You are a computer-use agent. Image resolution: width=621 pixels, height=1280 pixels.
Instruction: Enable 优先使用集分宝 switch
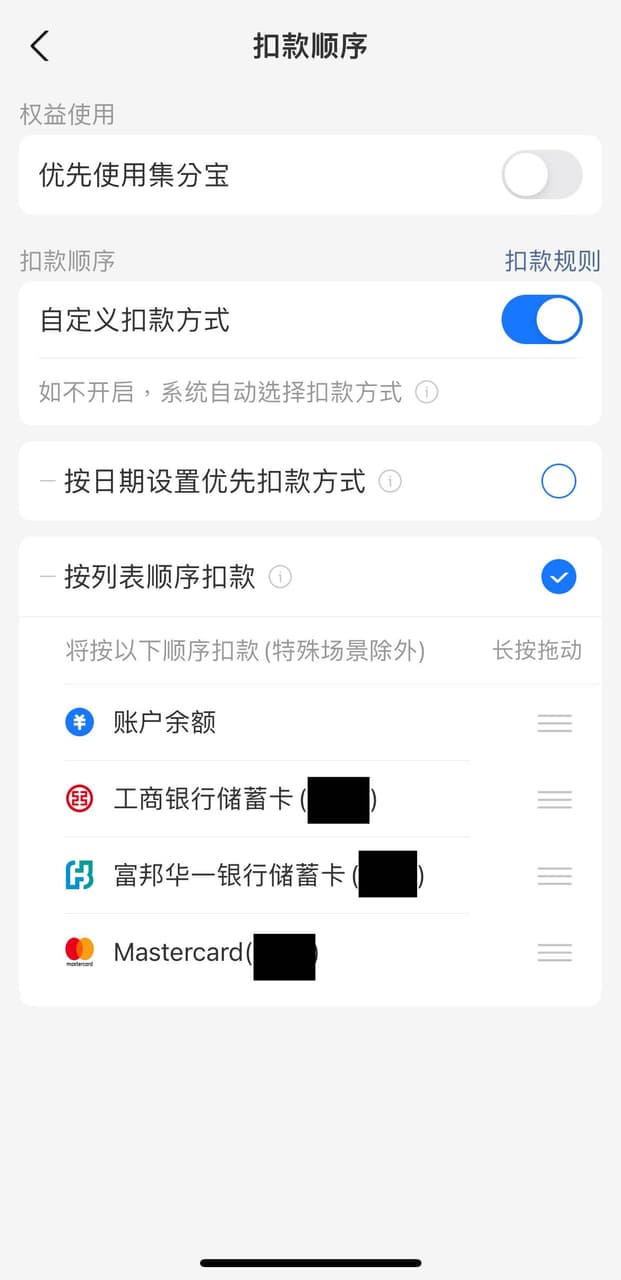tap(541, 176)
